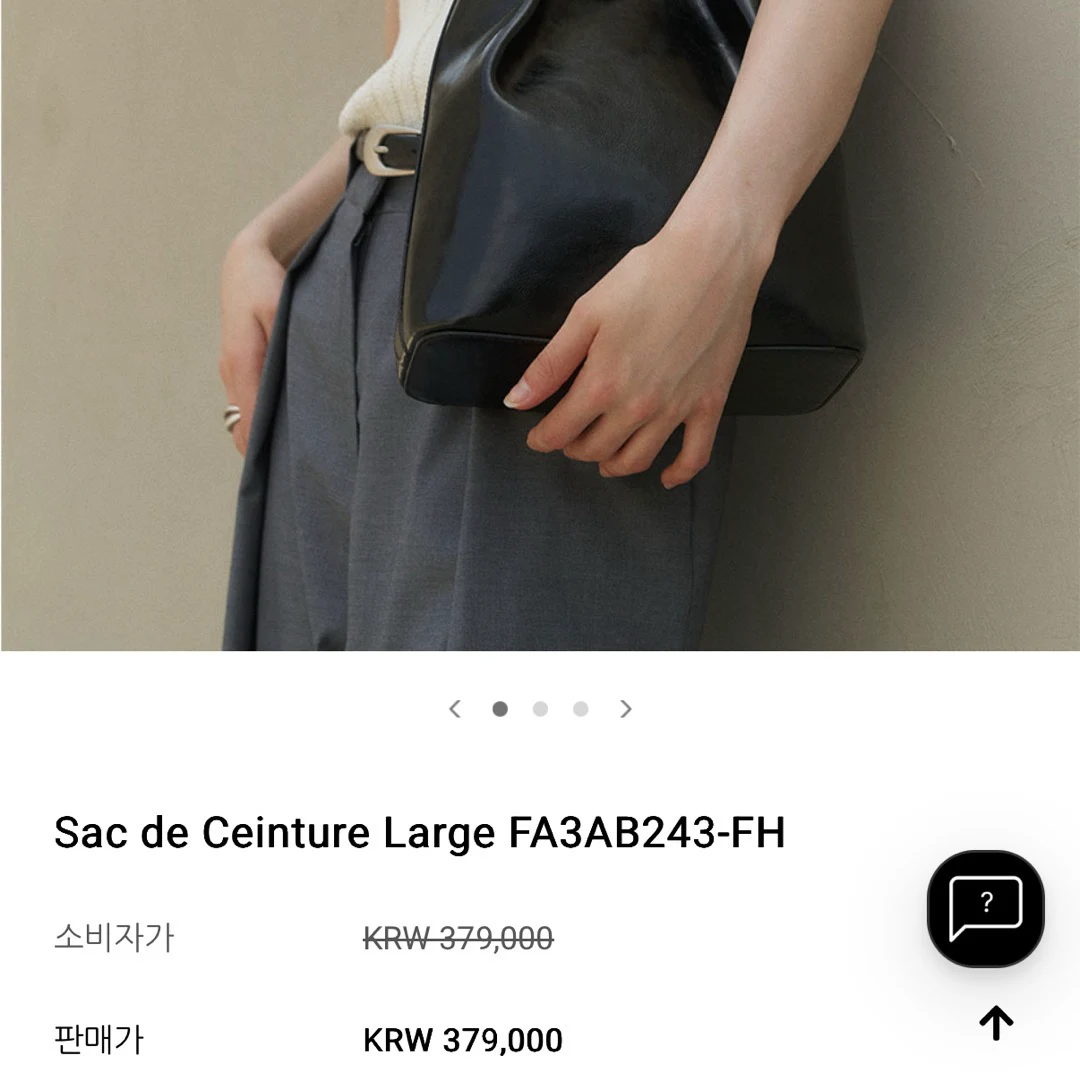Show the next product image
Viewport: 1080px width, 1081px height.
click(626, 709)
